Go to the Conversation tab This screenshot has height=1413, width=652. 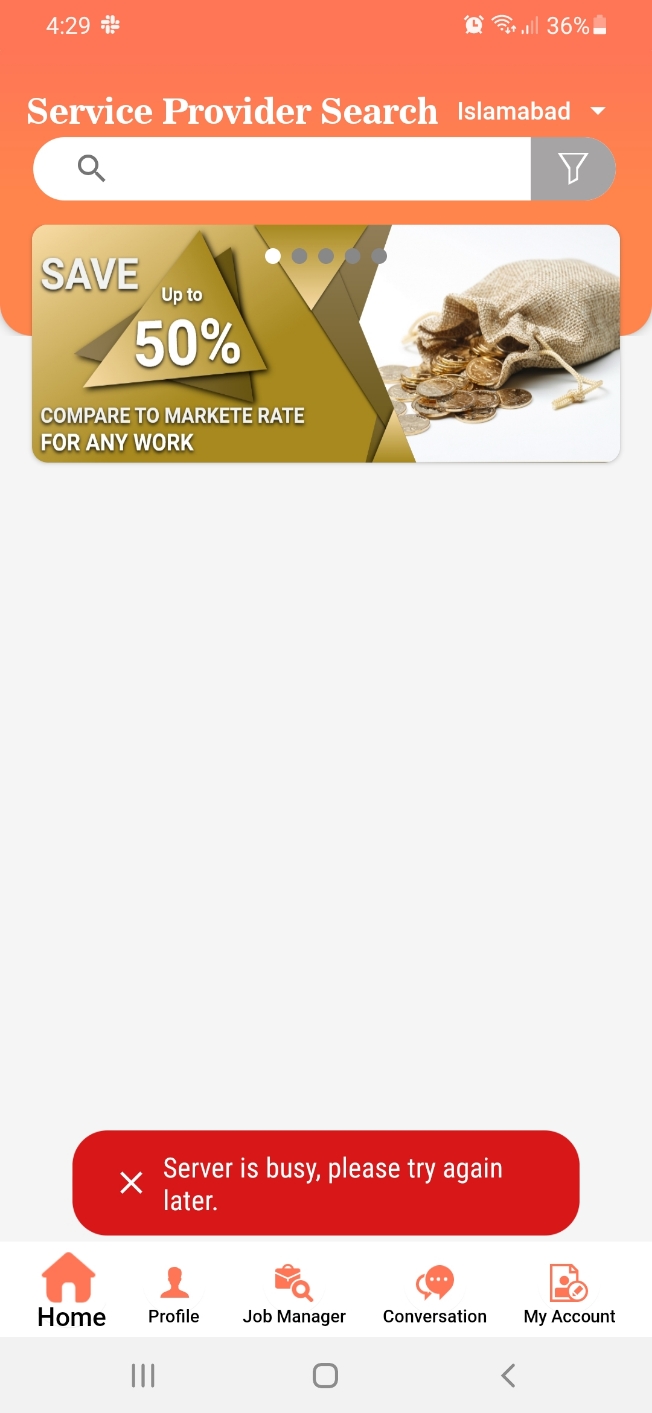(435, 1294)
